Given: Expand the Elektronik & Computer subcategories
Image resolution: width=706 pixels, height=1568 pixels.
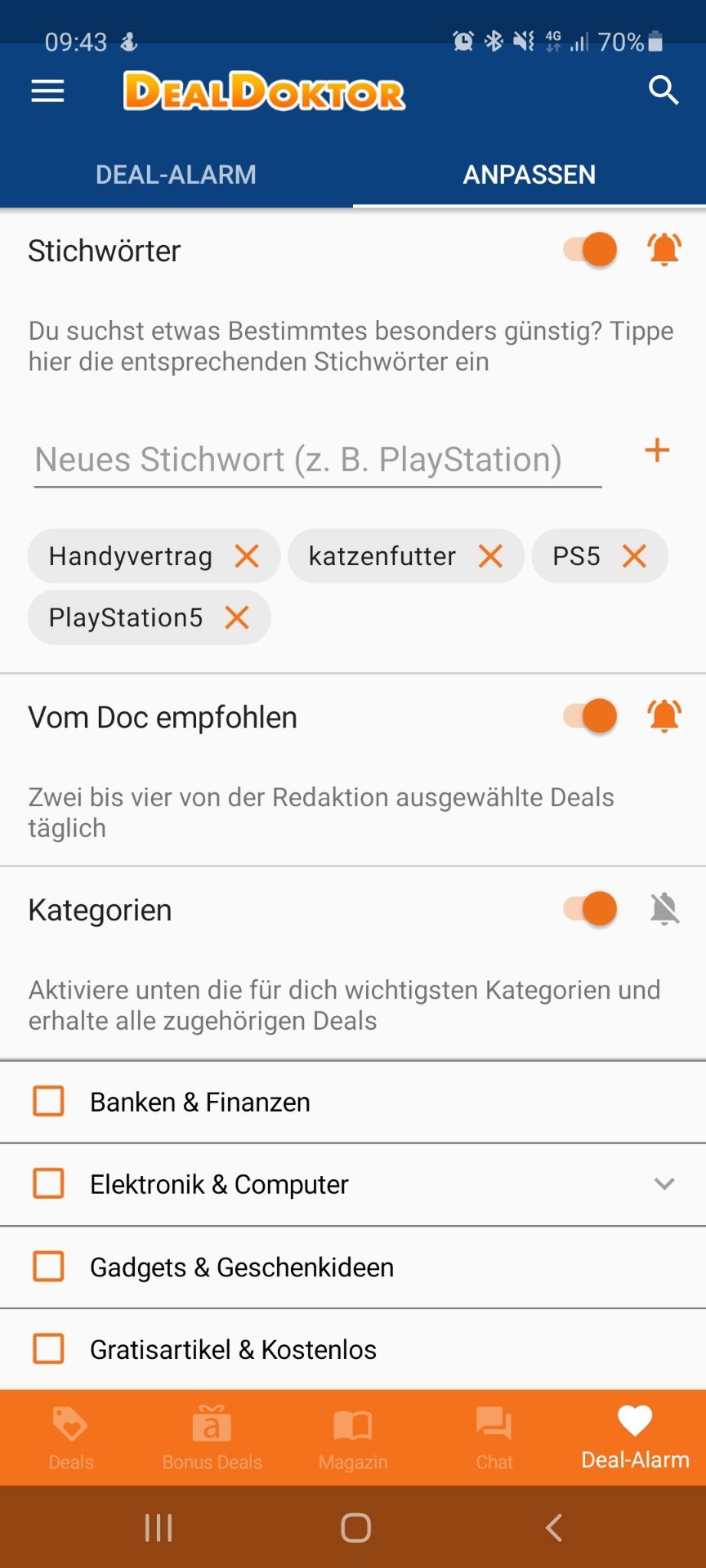Looking at the screenshot, I should point(664,1183).
